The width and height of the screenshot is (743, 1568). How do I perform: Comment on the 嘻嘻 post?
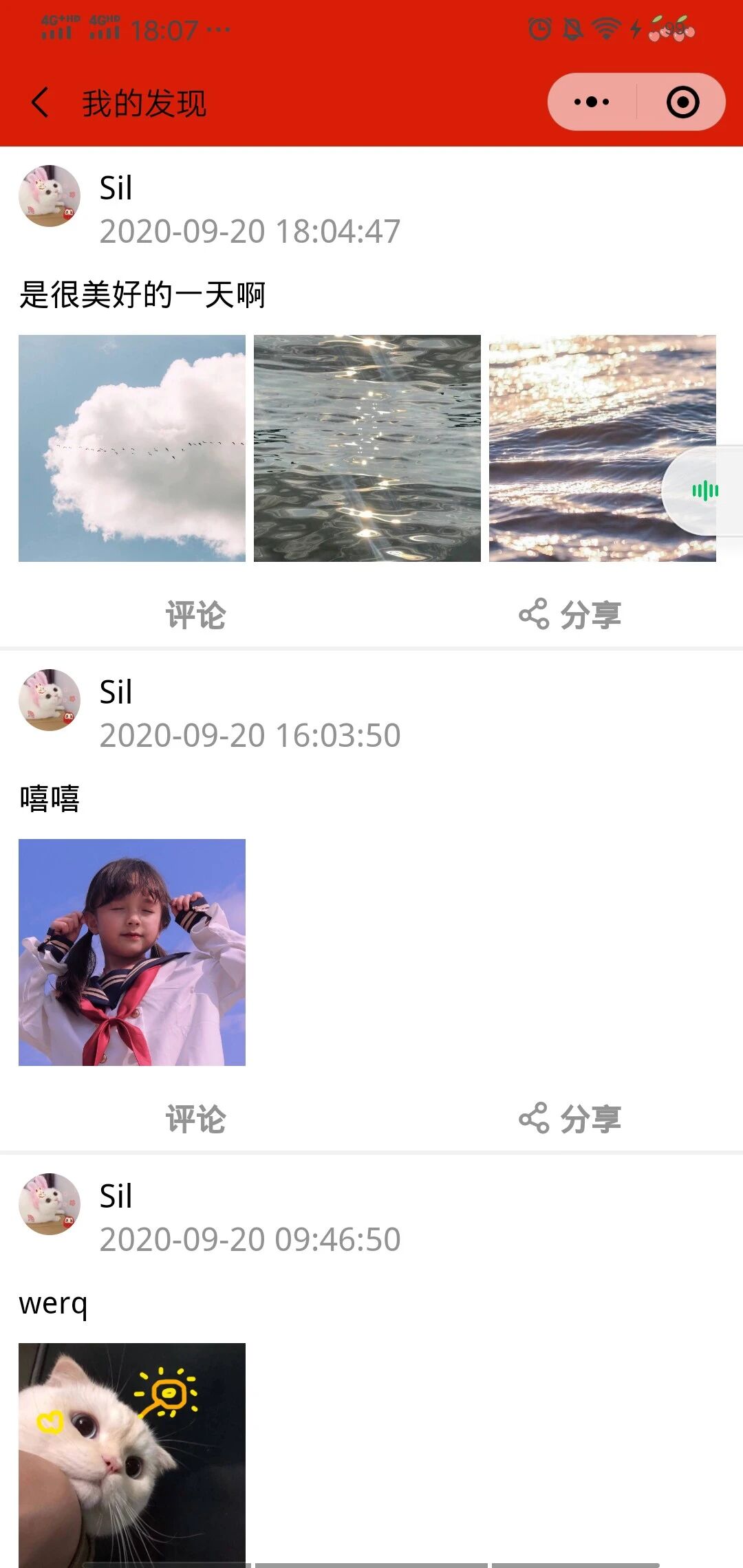click(x=196, y=1119)
